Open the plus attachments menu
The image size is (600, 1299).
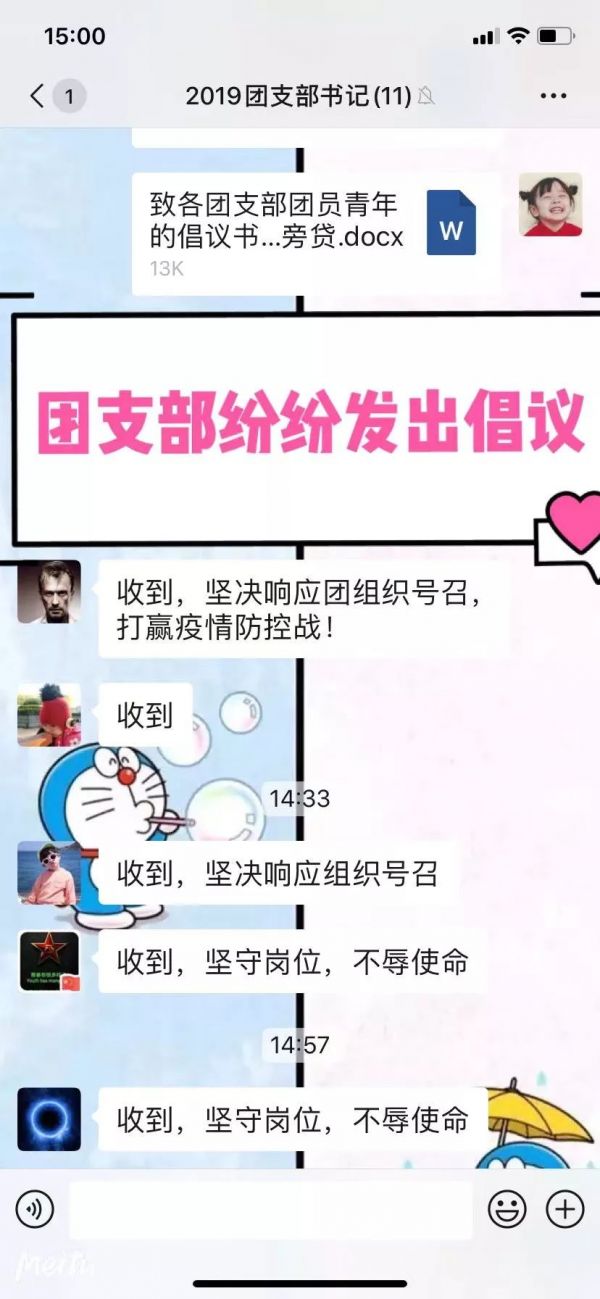tap(565, 1210)
